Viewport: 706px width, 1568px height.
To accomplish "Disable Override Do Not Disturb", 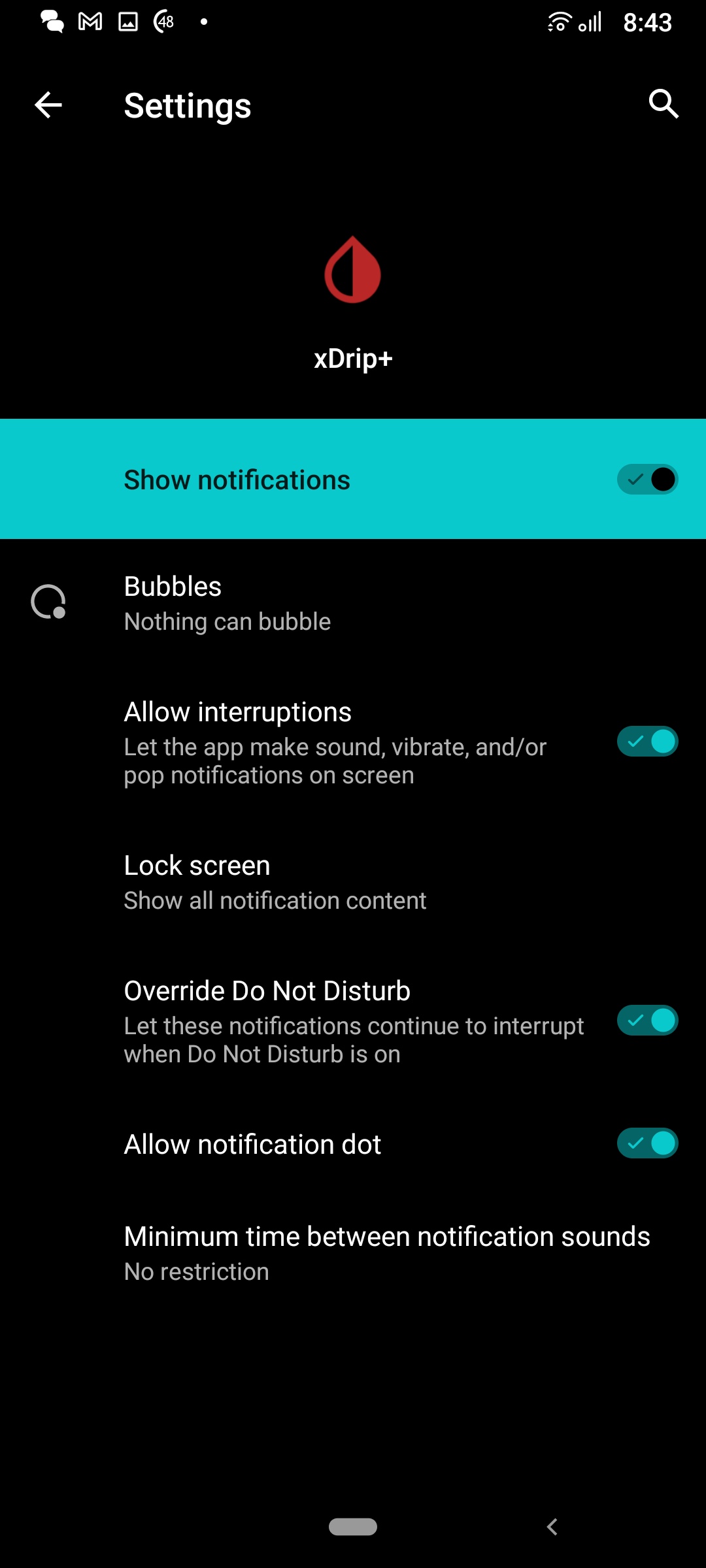I will point(647,1020).
